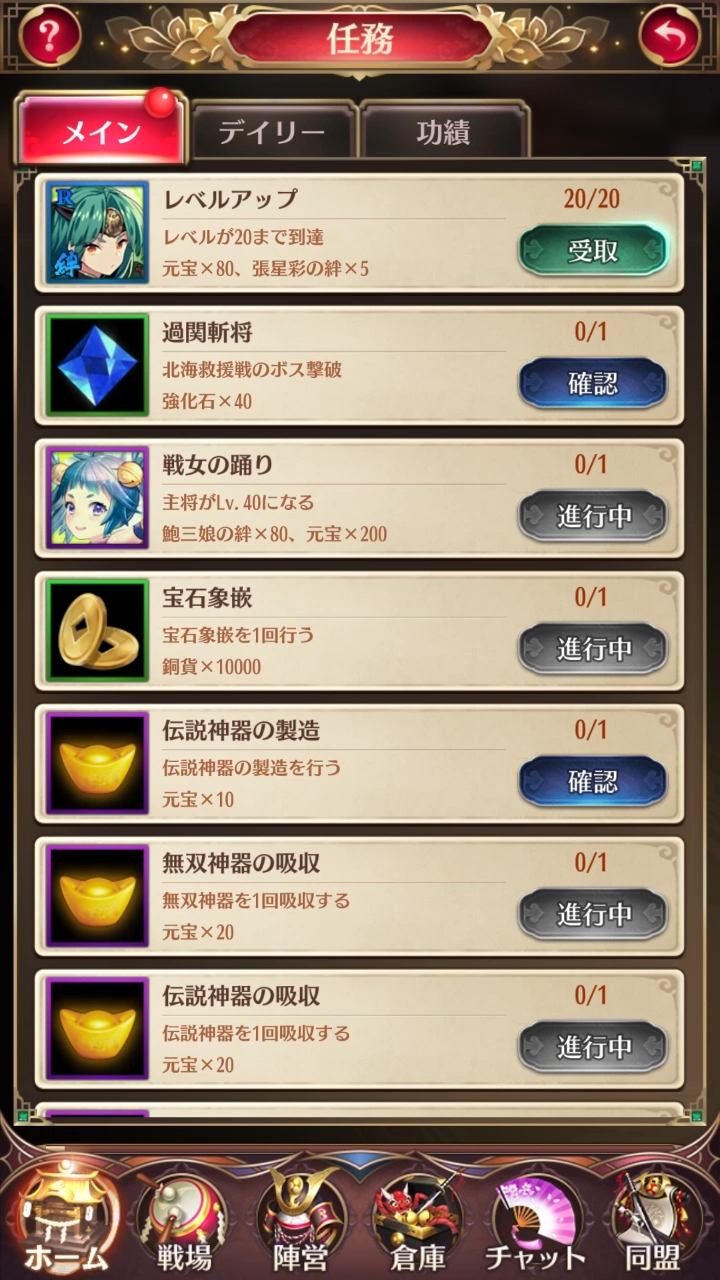Tap 進行中 on 無双神器の吸収 mission
The height and width of the screenshot is (1280, 720).
click(x=592, y=914)
